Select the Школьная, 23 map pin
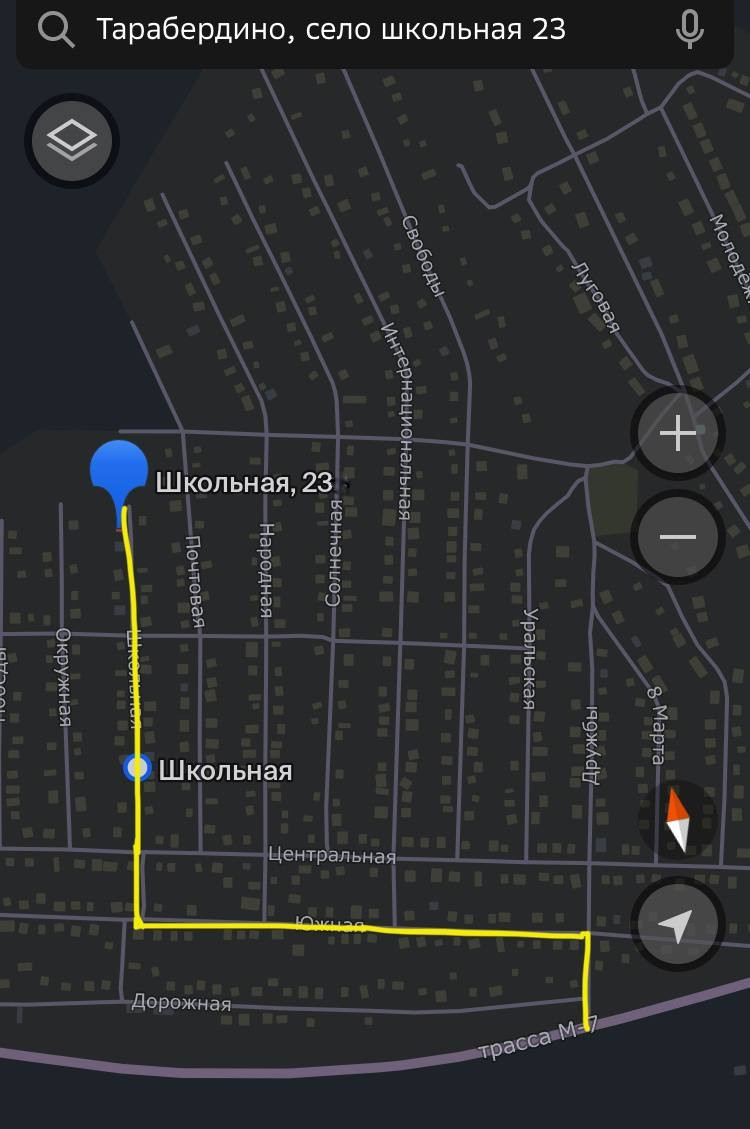The width and height of the screenshot is (750, 1129). click(119, 472)
